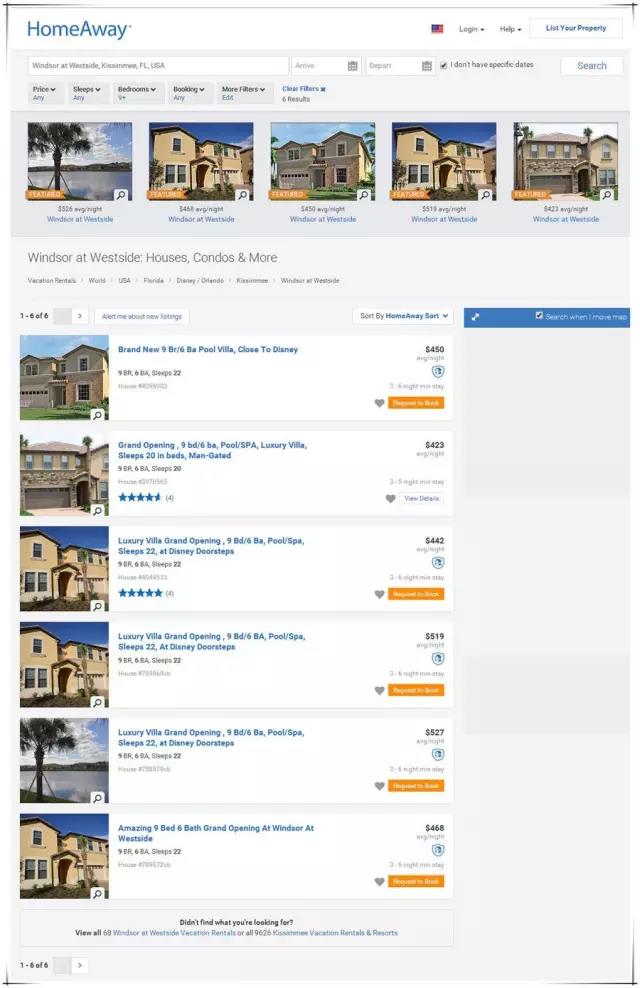Toggle Search when I move map checkbox
This screenshot has width=640, height=988.
539,316
